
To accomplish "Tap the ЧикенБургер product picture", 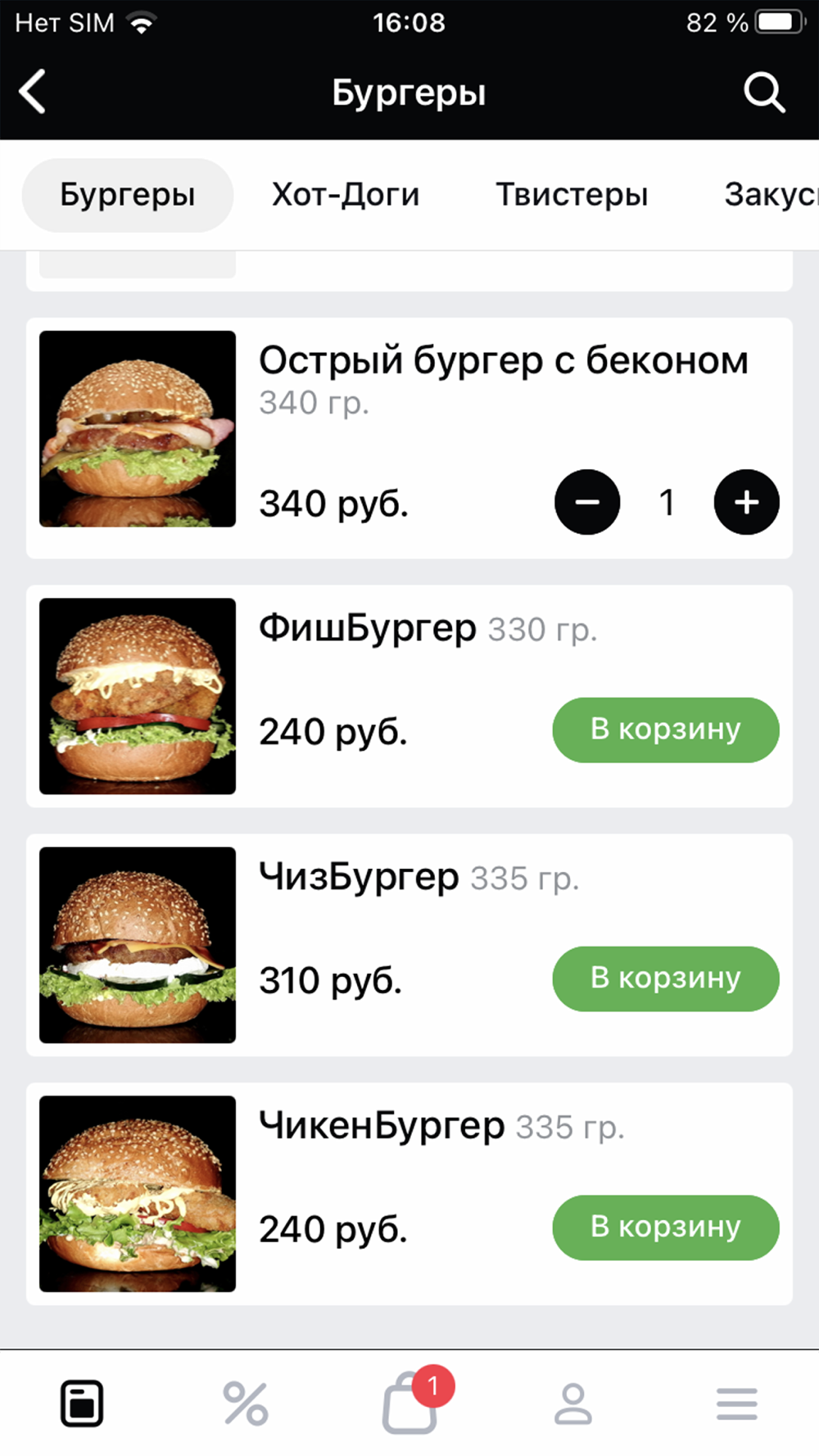I will coord(138,1194).
